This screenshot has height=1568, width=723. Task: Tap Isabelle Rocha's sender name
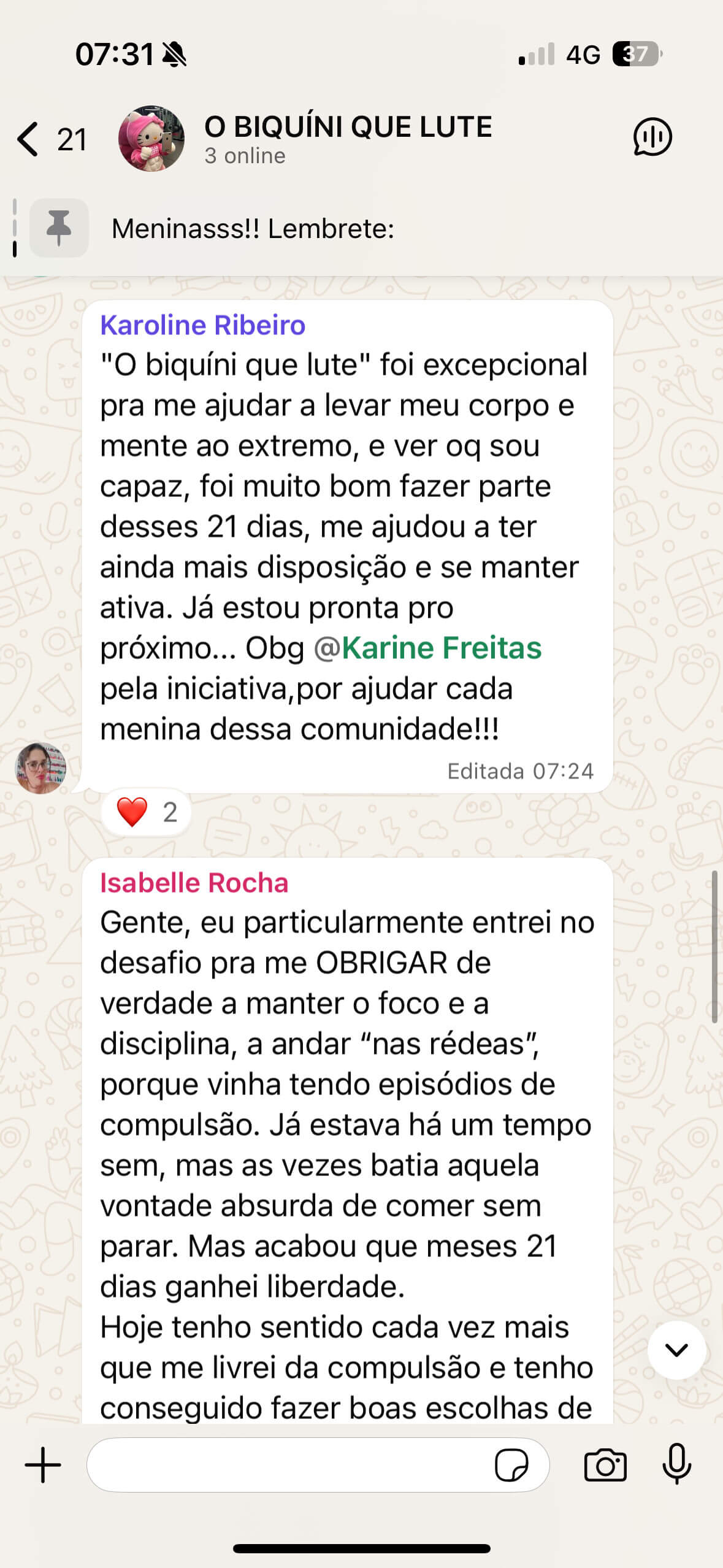(194, 883)
